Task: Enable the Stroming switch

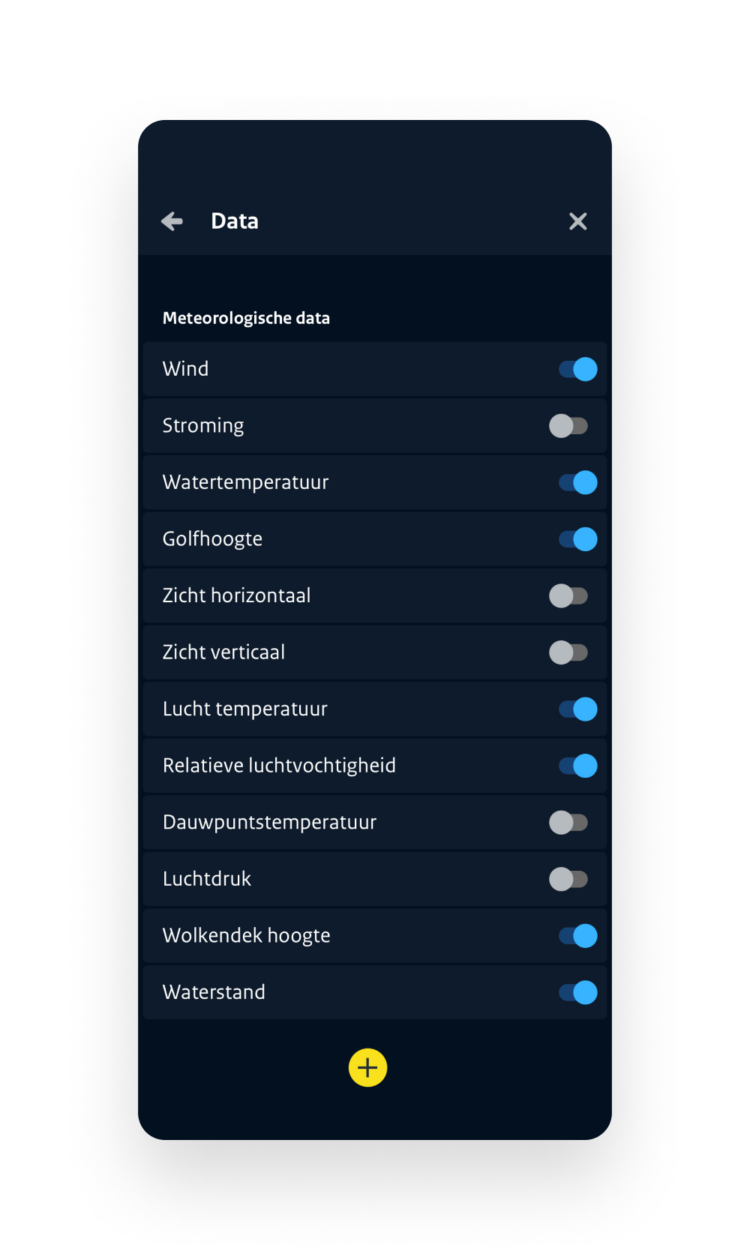Action: (569, 426)
